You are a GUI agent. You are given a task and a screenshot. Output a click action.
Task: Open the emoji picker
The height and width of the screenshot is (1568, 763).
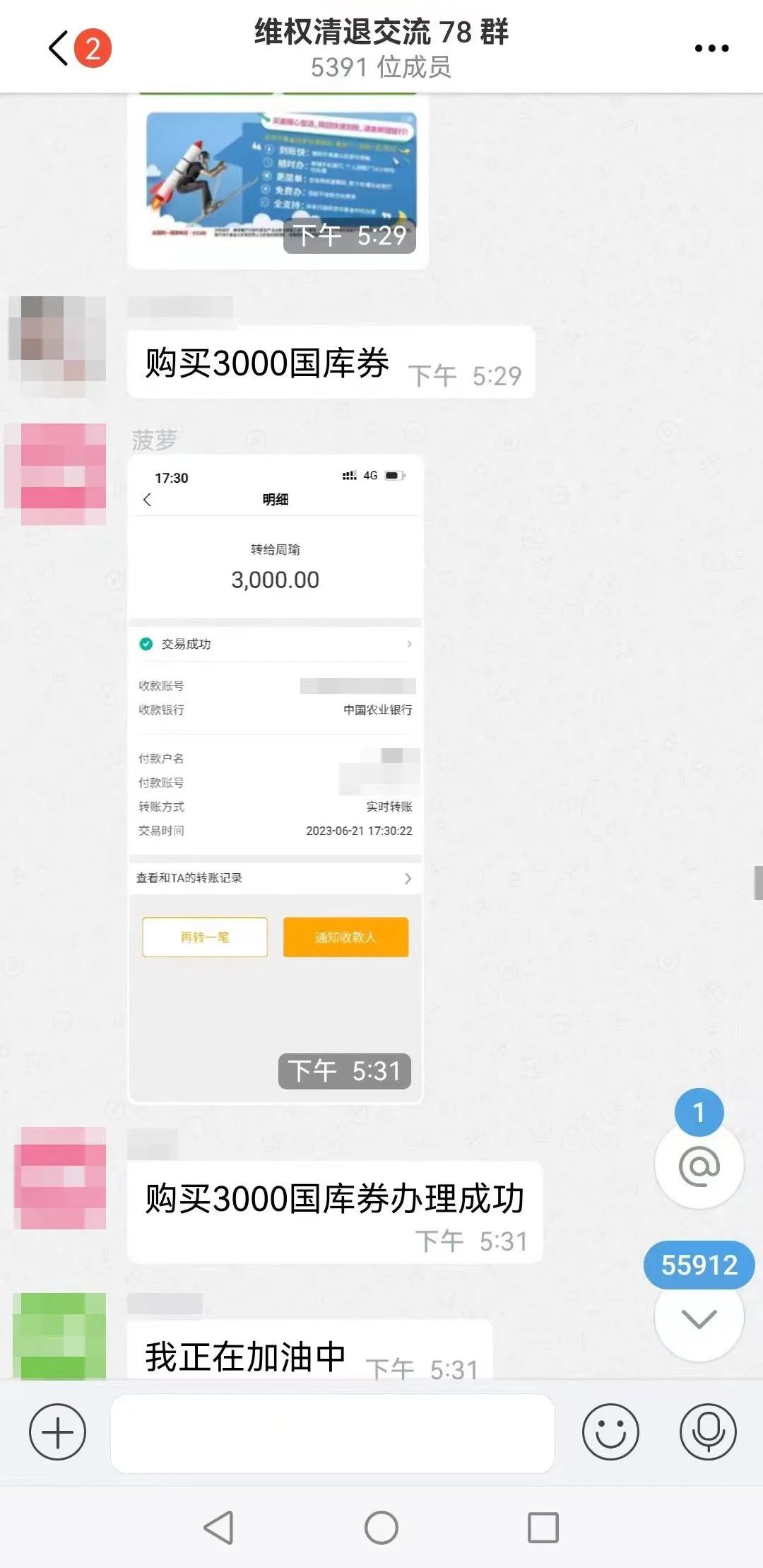tap(610, 1432)
